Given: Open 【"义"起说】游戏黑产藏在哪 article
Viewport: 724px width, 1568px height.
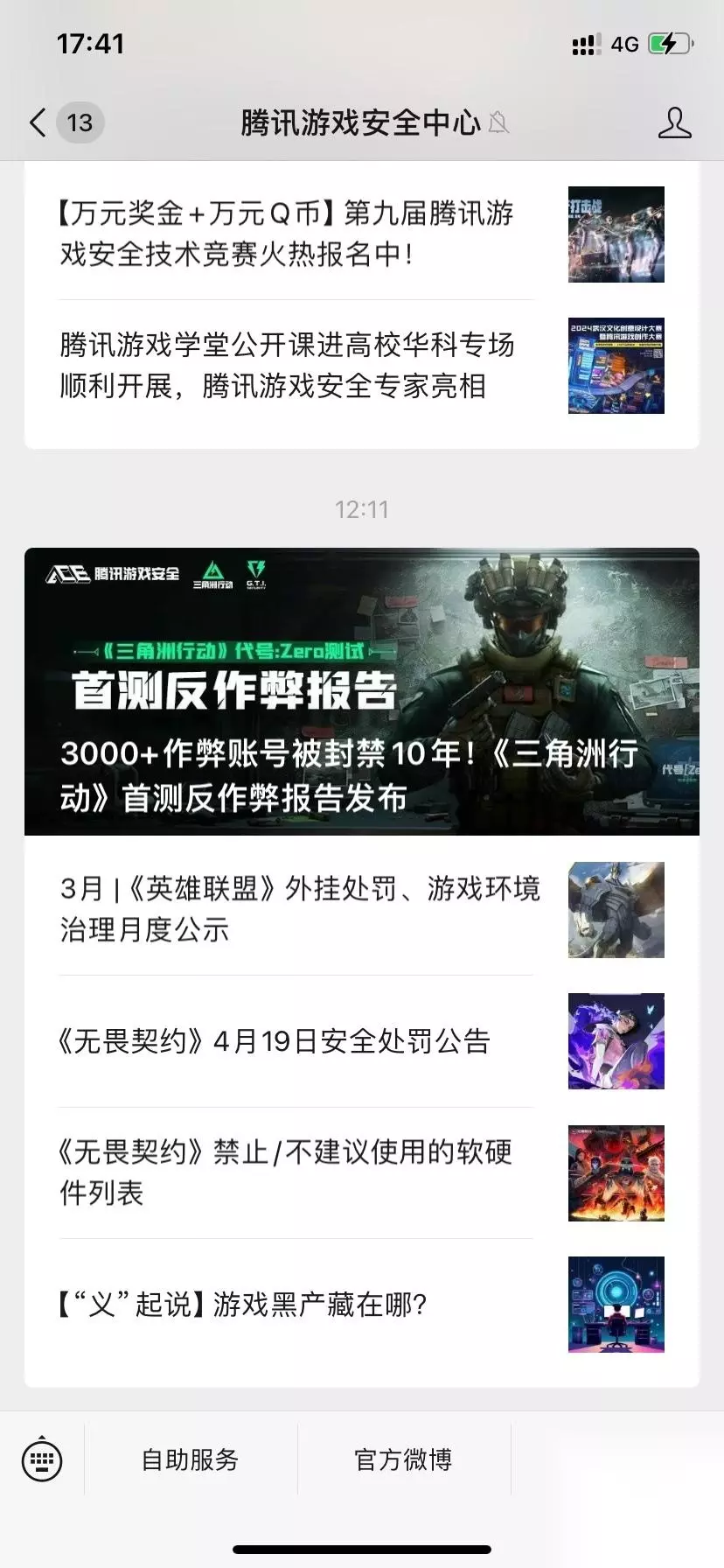Looking at the screenshot, I should pyautogui.click(x=362, y=1305).
